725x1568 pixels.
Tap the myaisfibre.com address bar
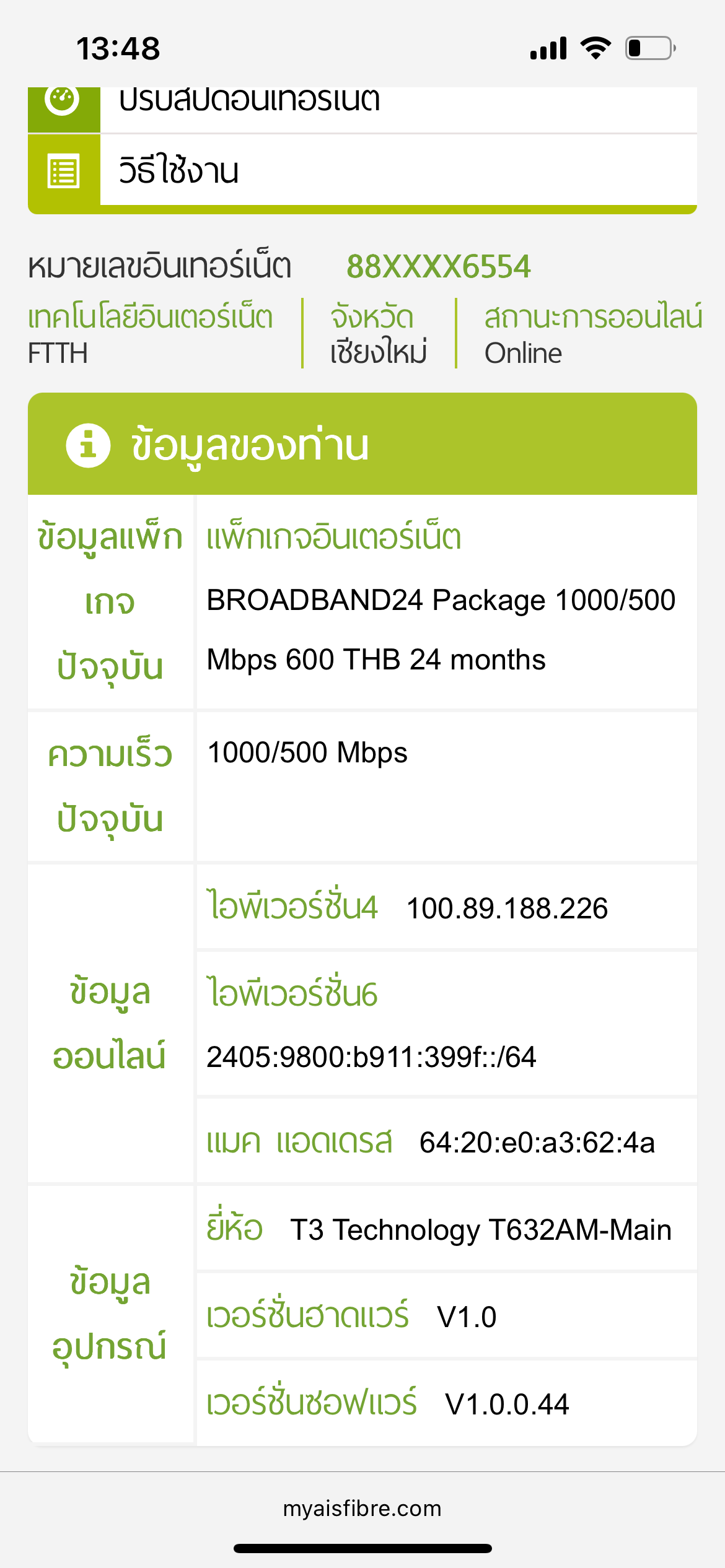362,1508
